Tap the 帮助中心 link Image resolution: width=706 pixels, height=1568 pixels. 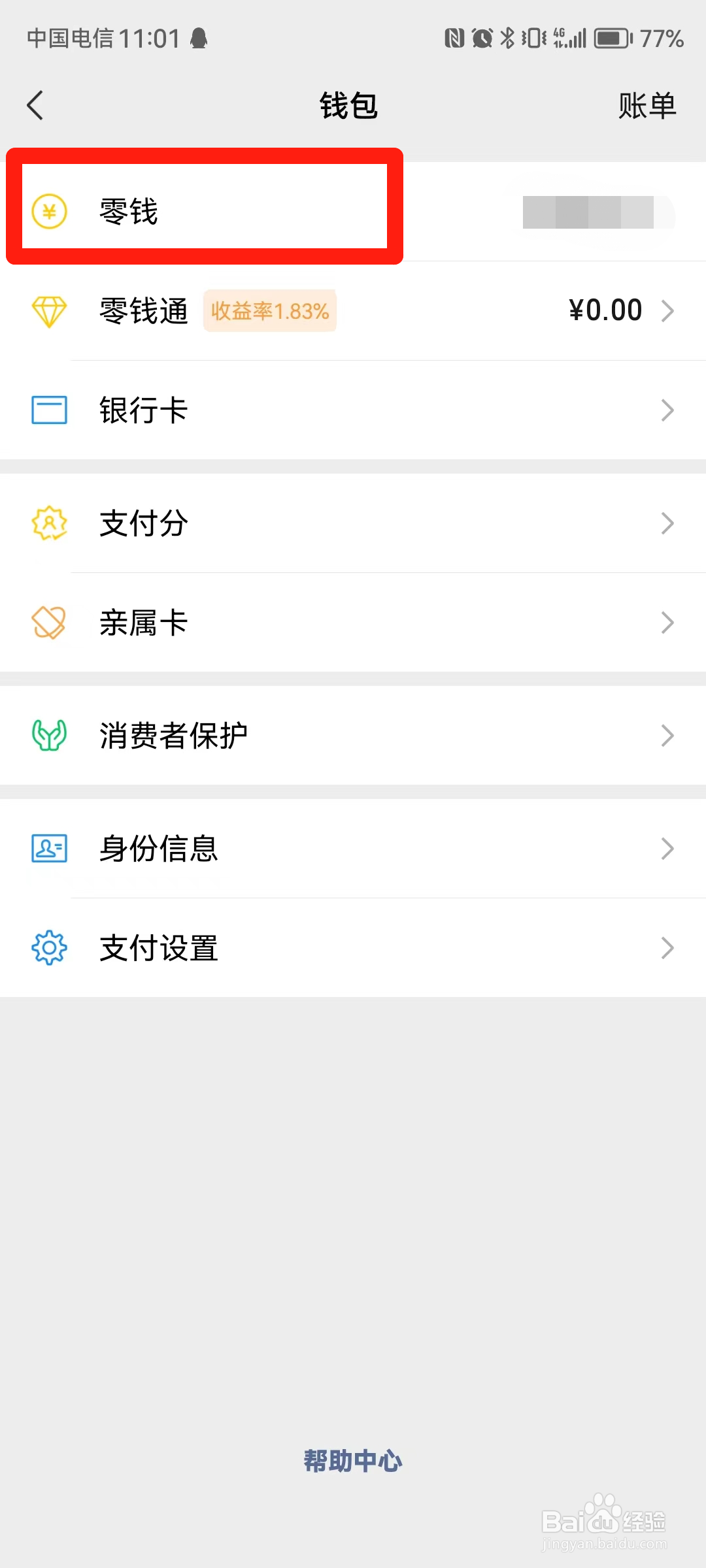click(x=353, y=1461)
